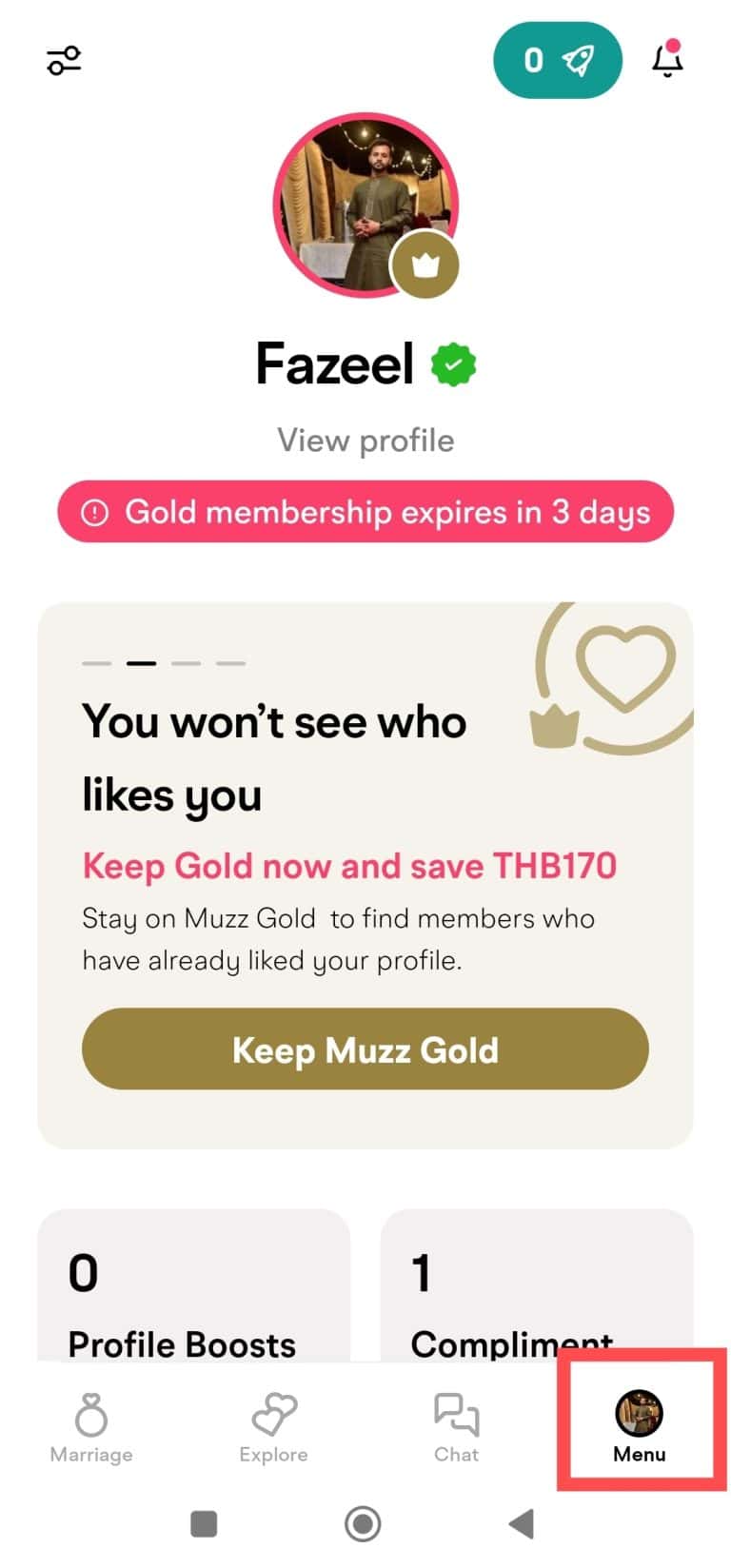Tap the system home button

[363, 1523]
